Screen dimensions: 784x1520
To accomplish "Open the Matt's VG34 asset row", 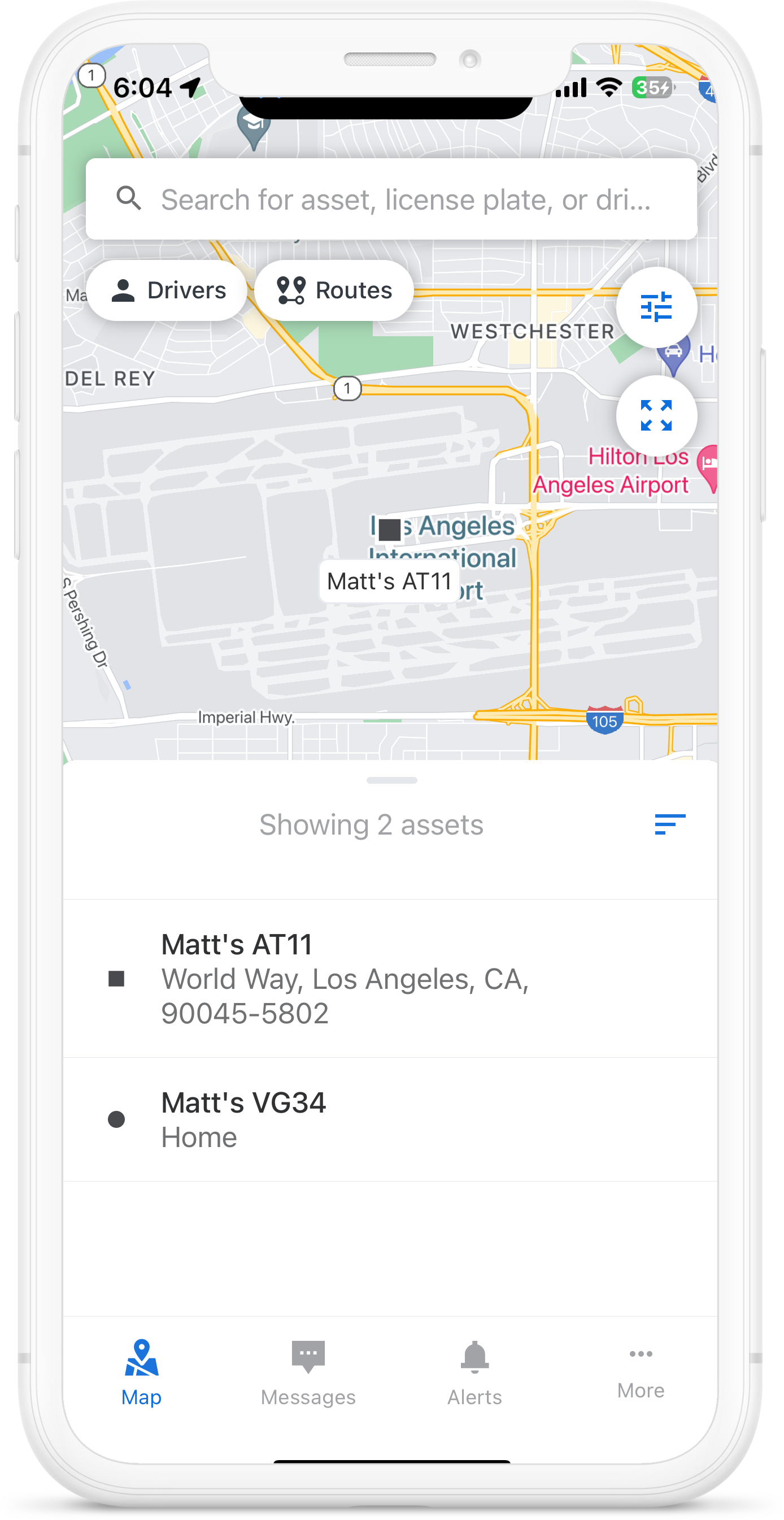I will (x=389, y=1119).
